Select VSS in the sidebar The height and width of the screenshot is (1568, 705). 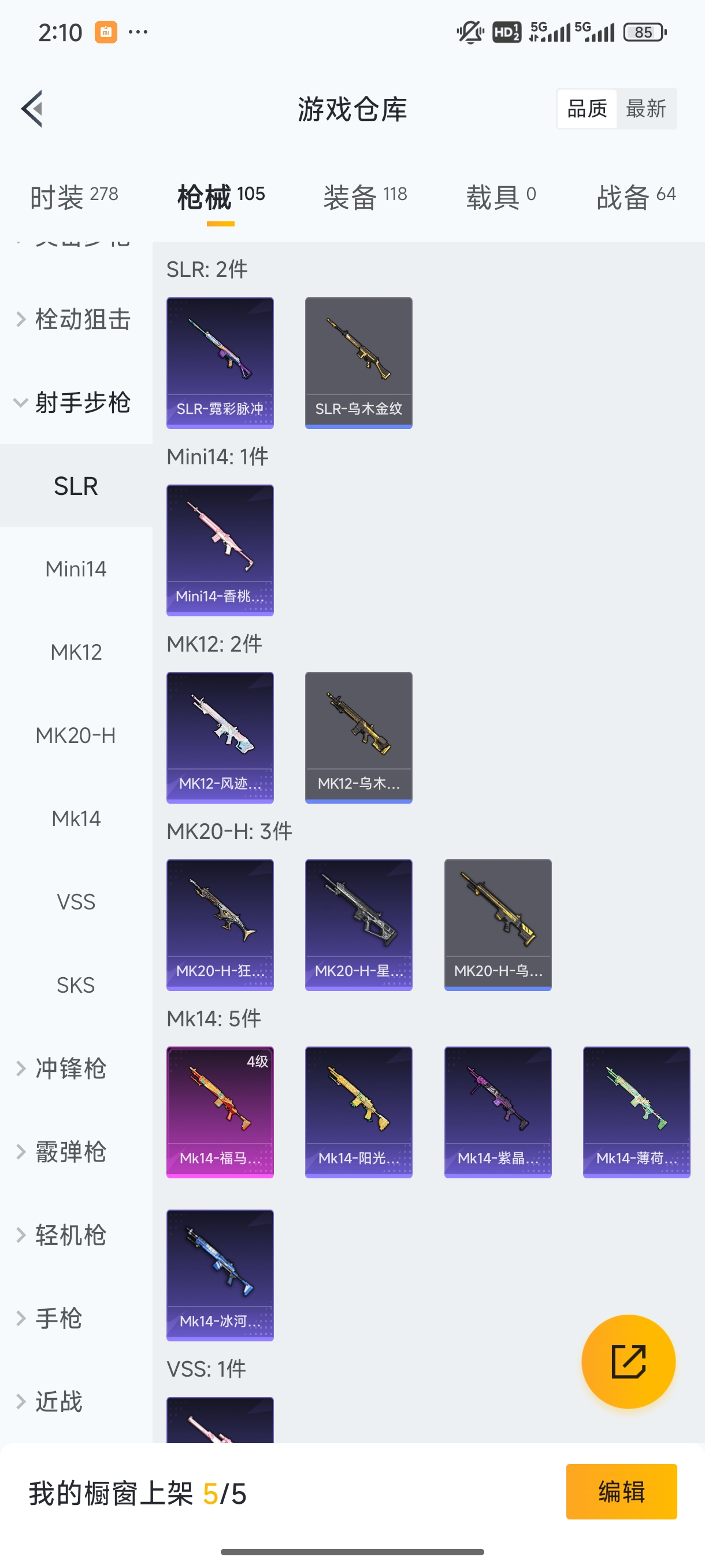[x=76, y=901]
